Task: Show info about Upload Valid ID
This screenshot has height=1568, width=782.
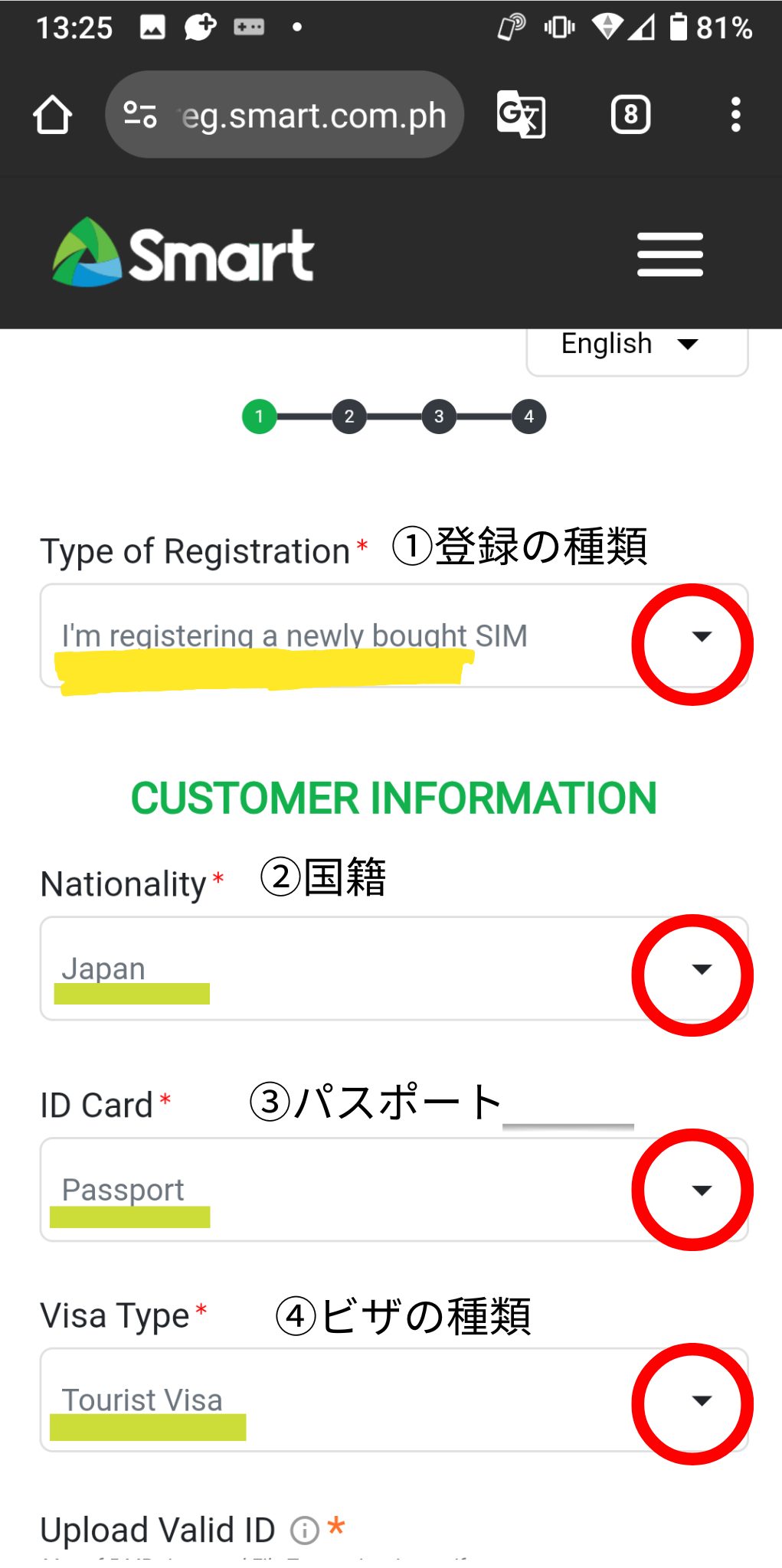Action: (305, 1530)
